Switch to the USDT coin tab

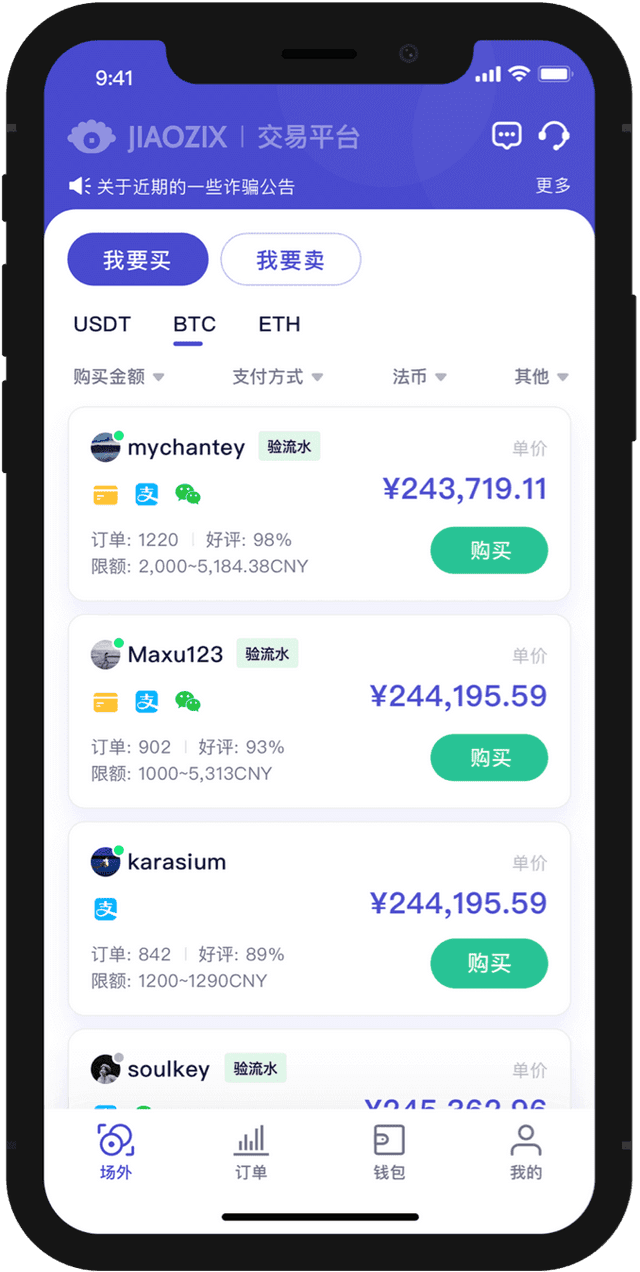pyautogui.click(x=102, y=324)
